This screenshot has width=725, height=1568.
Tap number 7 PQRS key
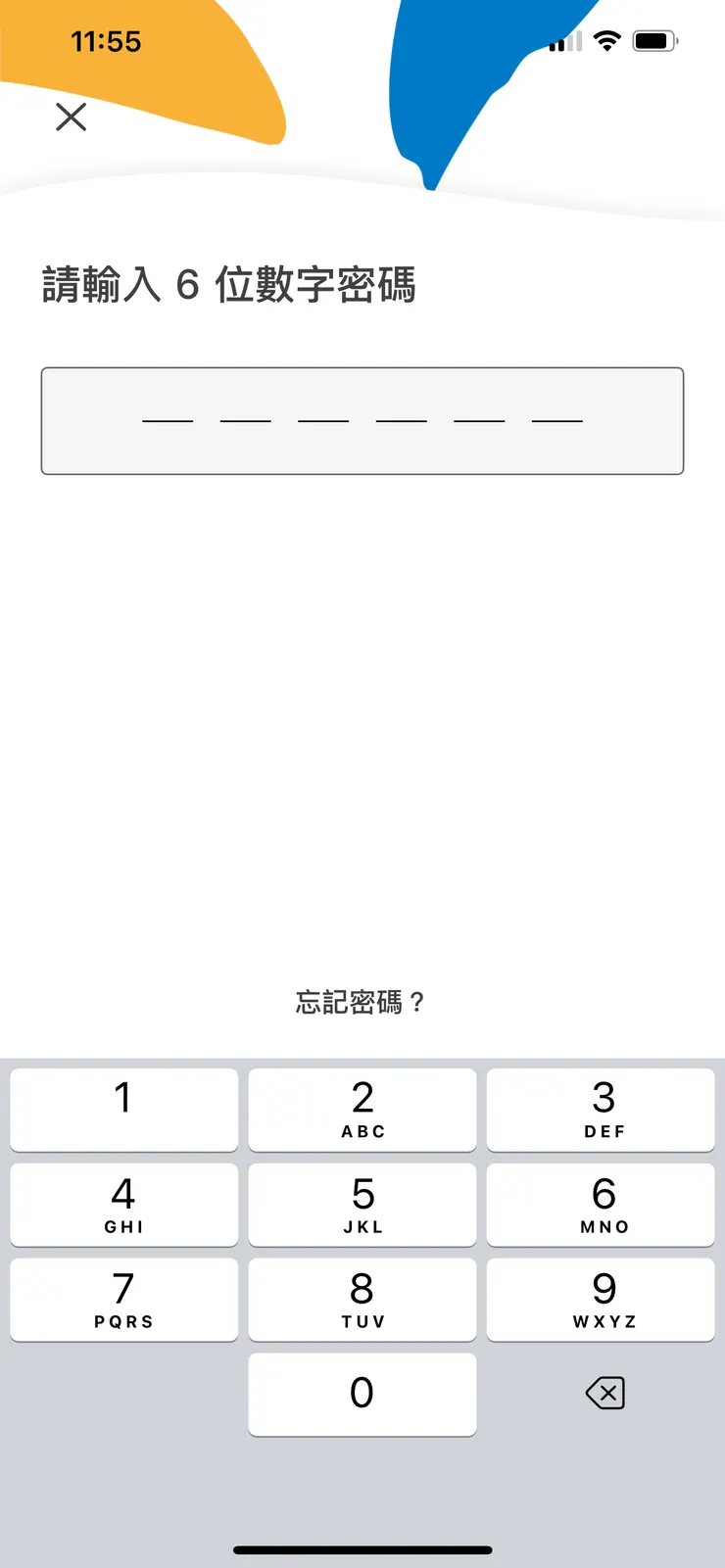coord(123,1300)
